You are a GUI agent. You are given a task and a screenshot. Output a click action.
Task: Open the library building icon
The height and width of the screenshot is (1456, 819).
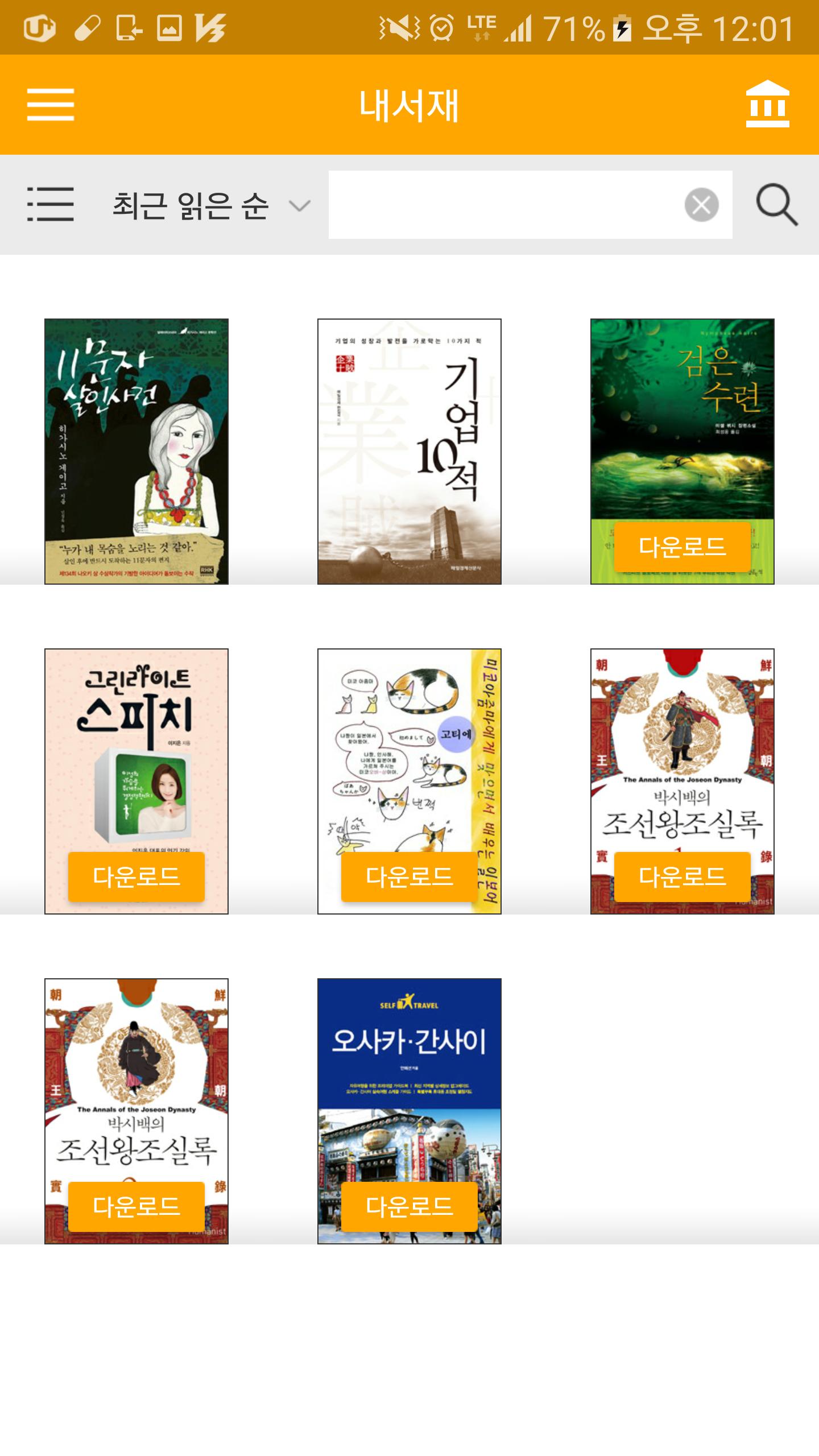pyautogui.click(x=767, y=104)
